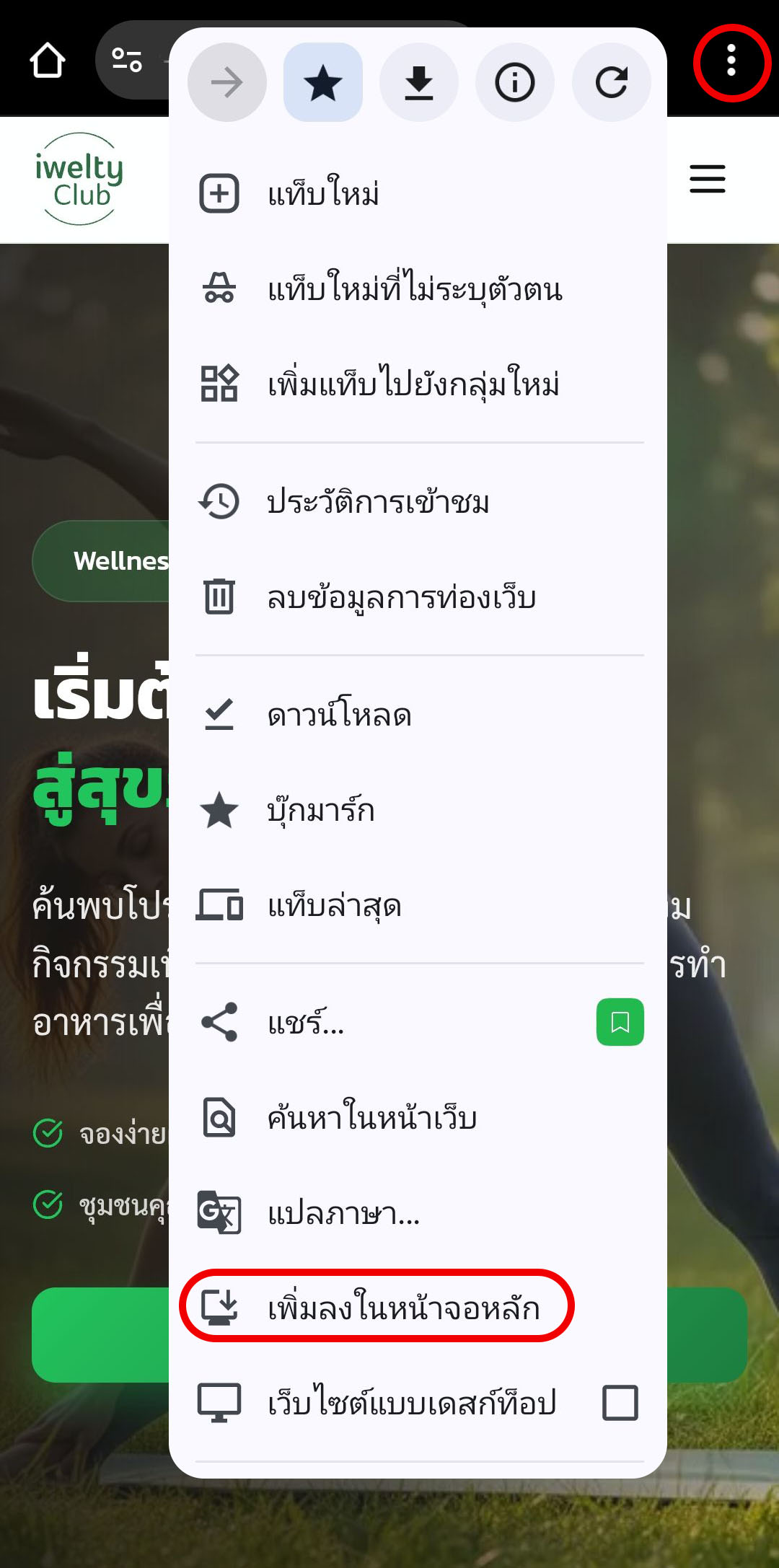779x1568 pixels.
Task: Open the page info icon
Action: click(514, 82)
